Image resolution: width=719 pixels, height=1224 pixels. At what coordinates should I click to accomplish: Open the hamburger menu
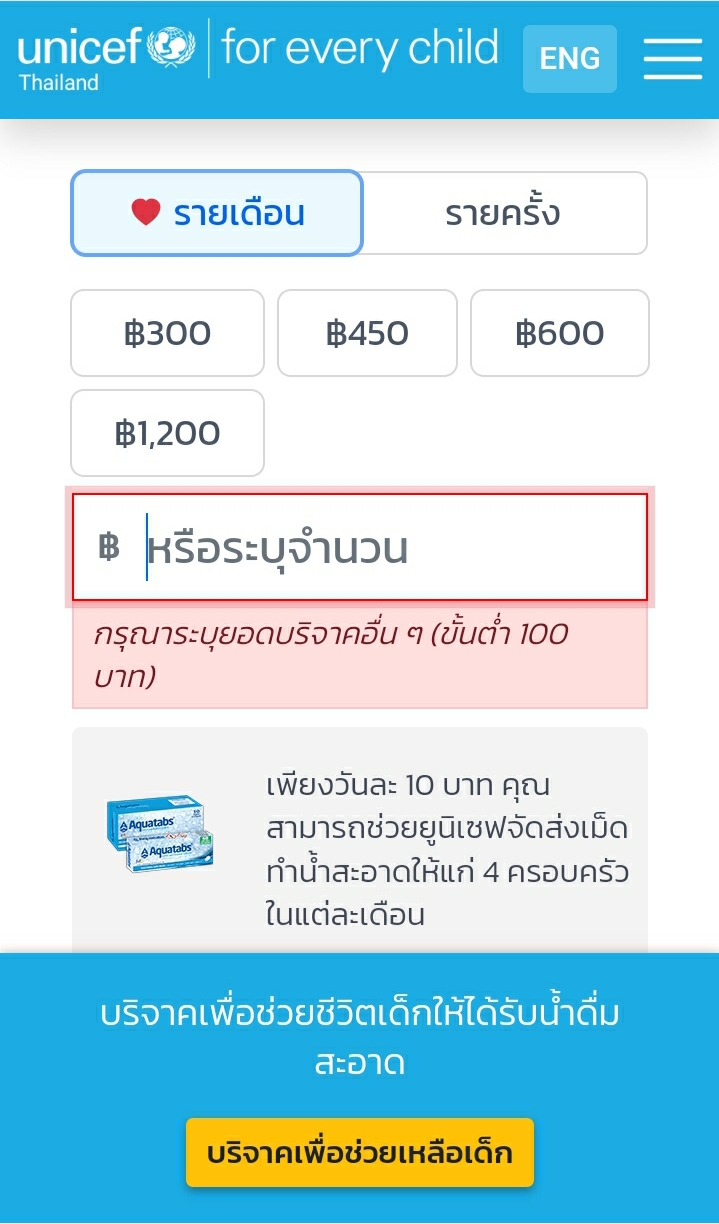pyautogui.click(x=672, y=59)
